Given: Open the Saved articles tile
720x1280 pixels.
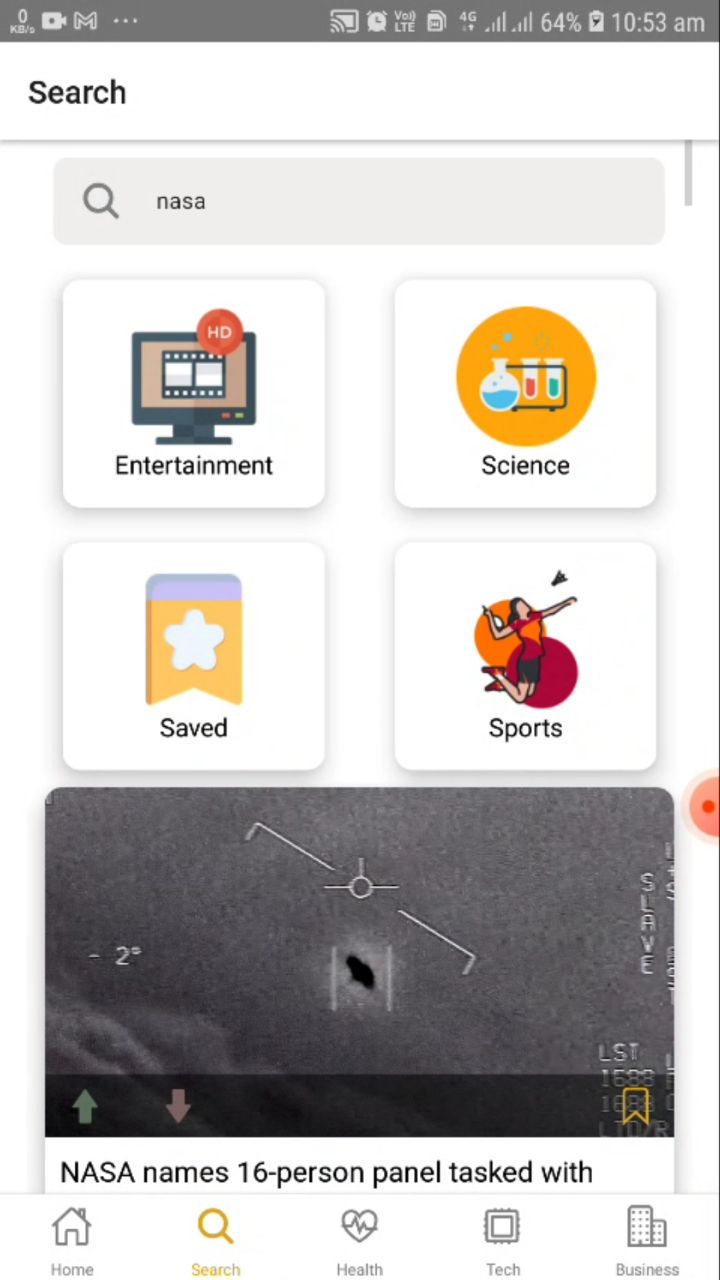Looking at the screenshot, I should coord(194,656).
